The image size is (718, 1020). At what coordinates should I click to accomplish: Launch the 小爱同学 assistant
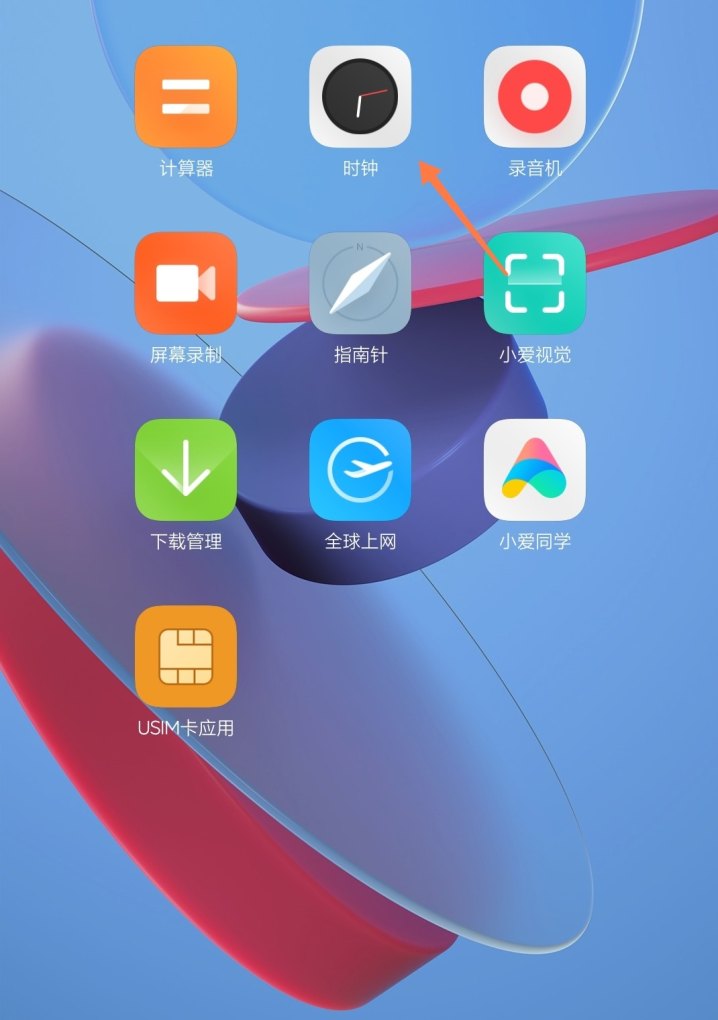(535, 470)
